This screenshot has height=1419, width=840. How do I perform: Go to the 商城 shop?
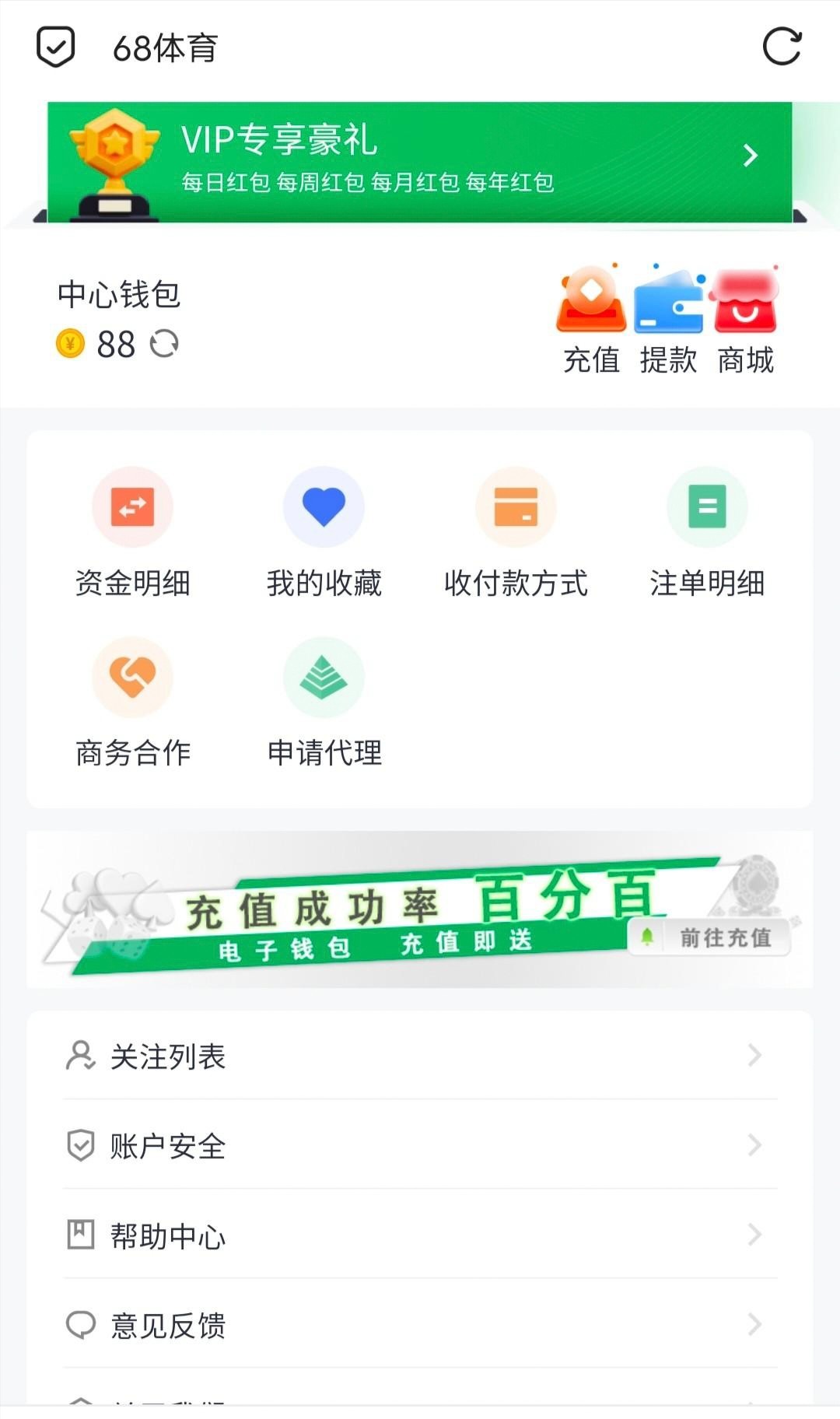[745, 321]
